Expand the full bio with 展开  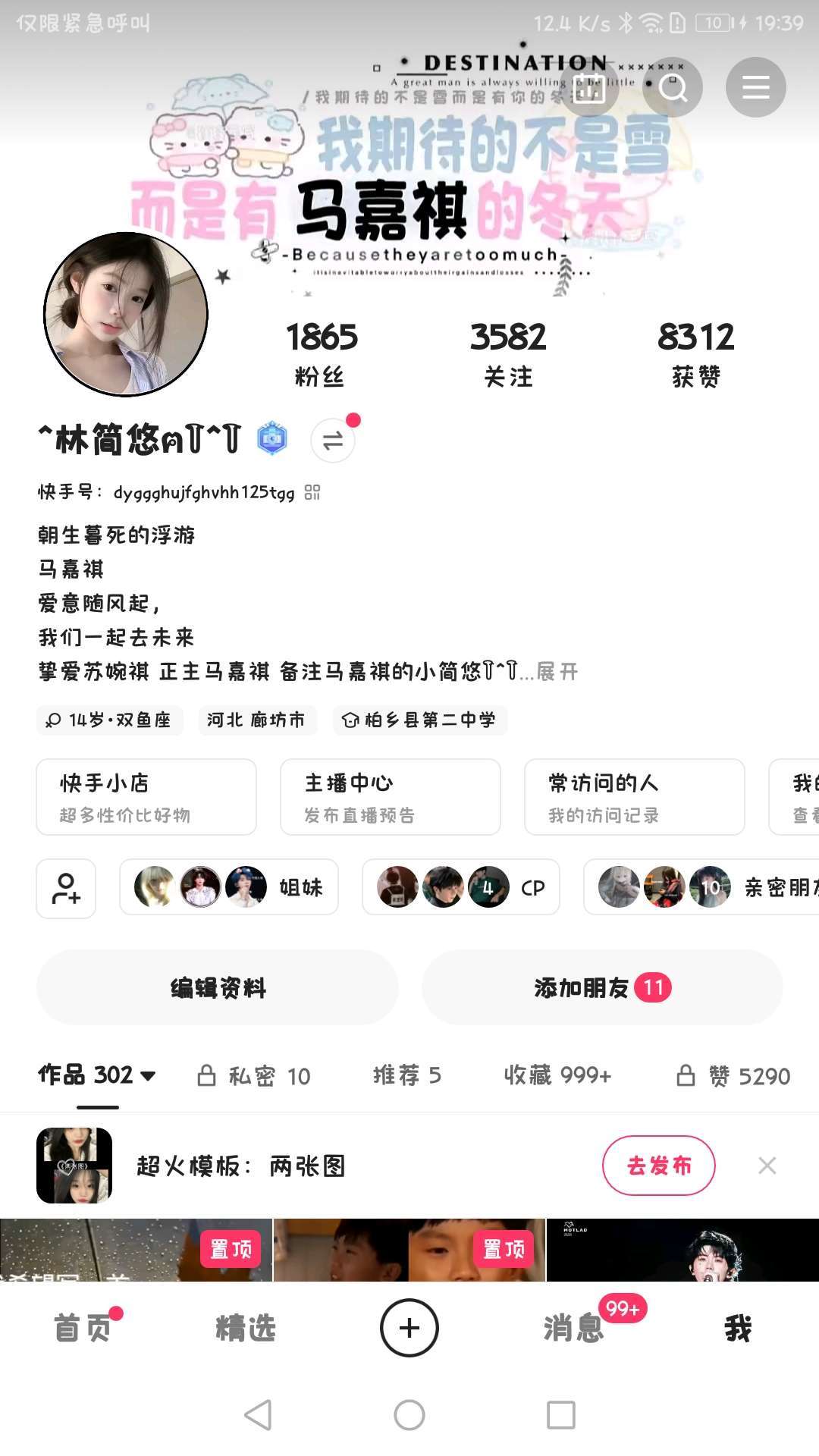pyautogui.click(x=557, y=671)
